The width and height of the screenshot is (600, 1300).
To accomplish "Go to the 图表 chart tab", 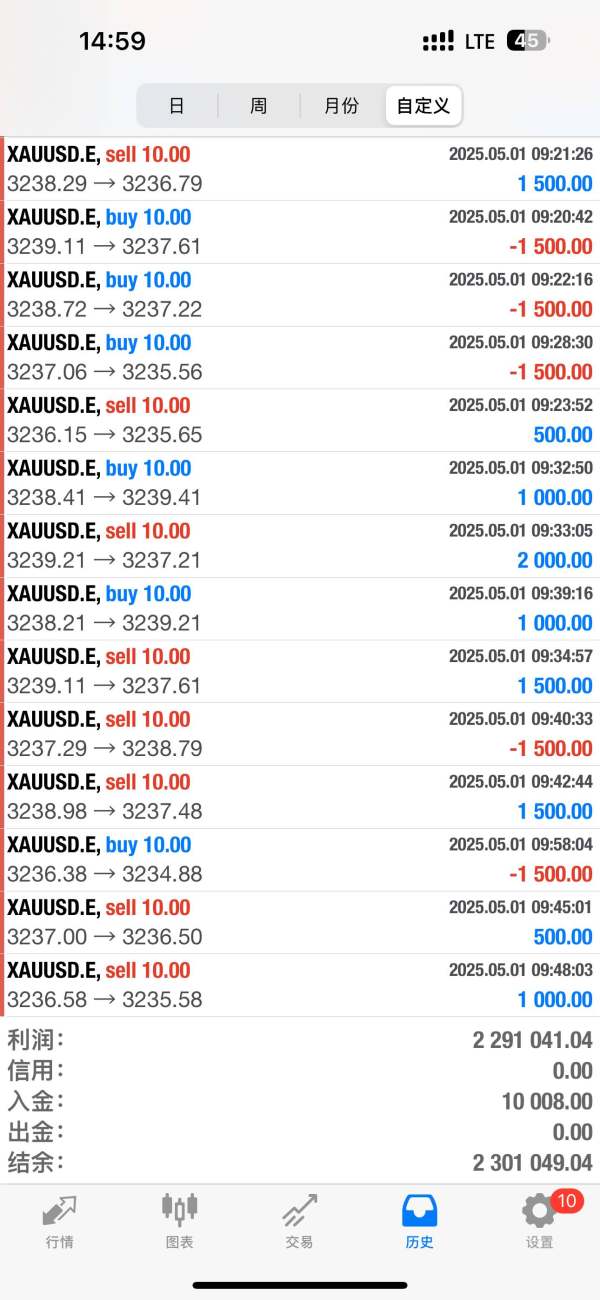I will 180,1222.
